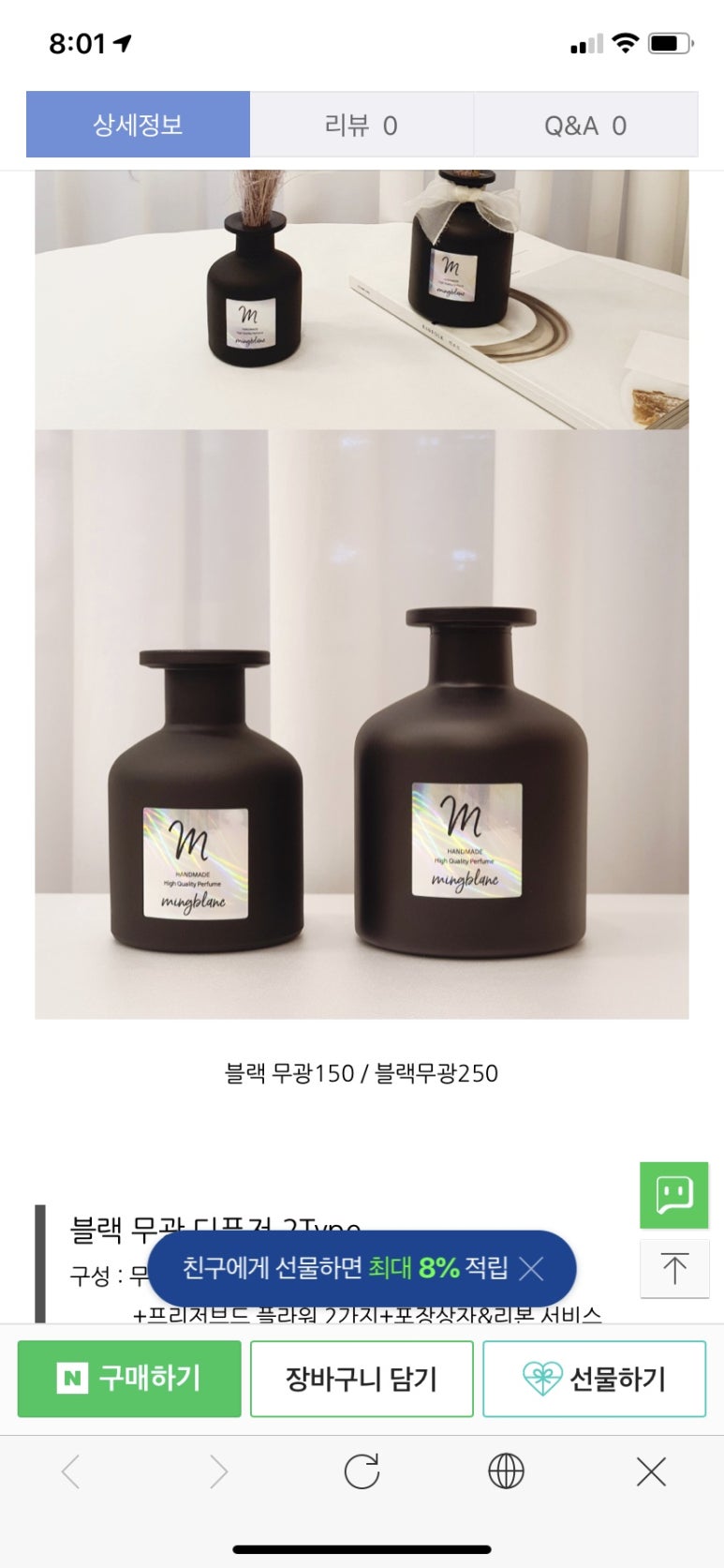The width and height of the screenshot is (724, 1568).
Task: Reload the page
Action: point(362,1471)
